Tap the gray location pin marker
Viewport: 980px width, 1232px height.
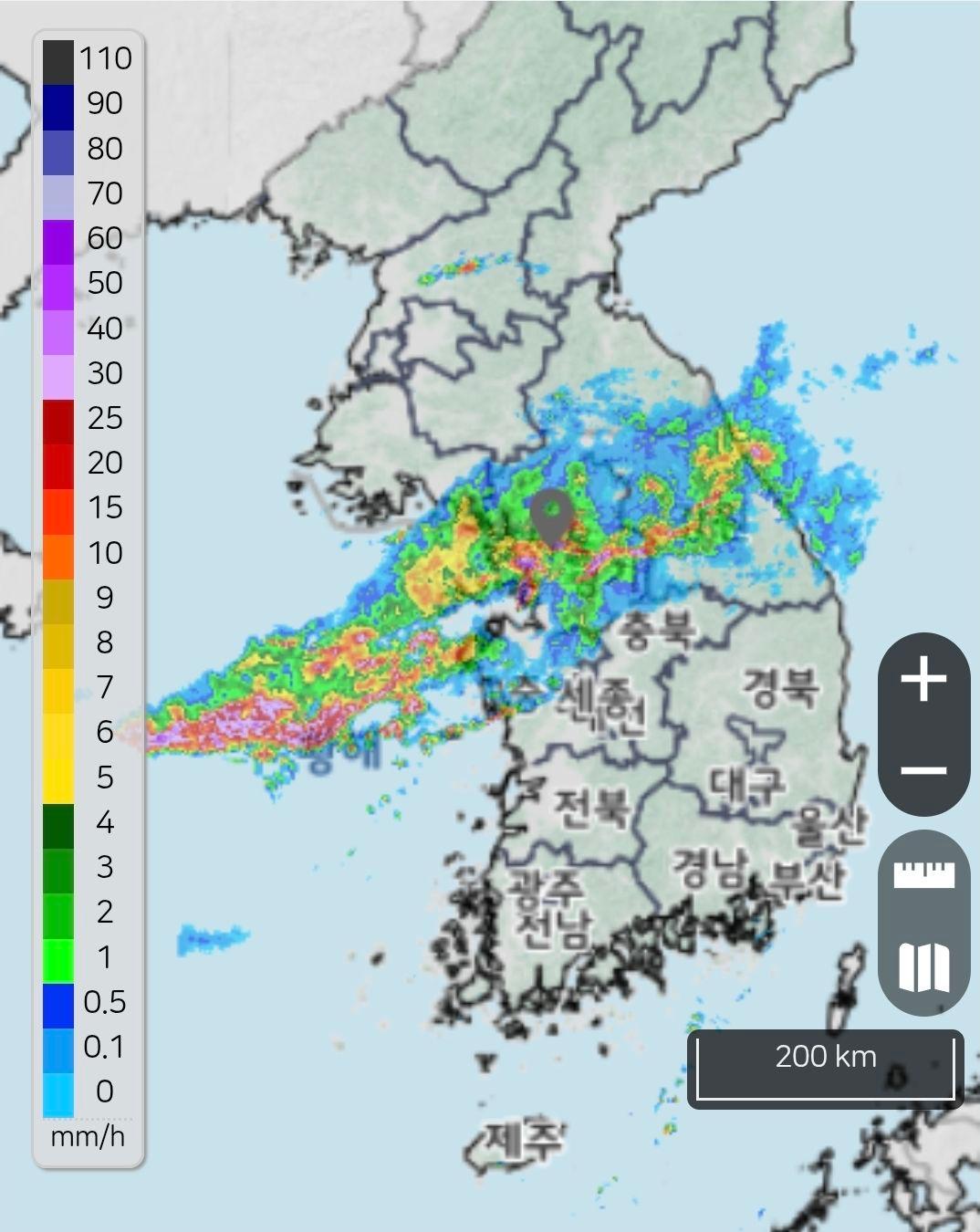(x=552, y=516)
